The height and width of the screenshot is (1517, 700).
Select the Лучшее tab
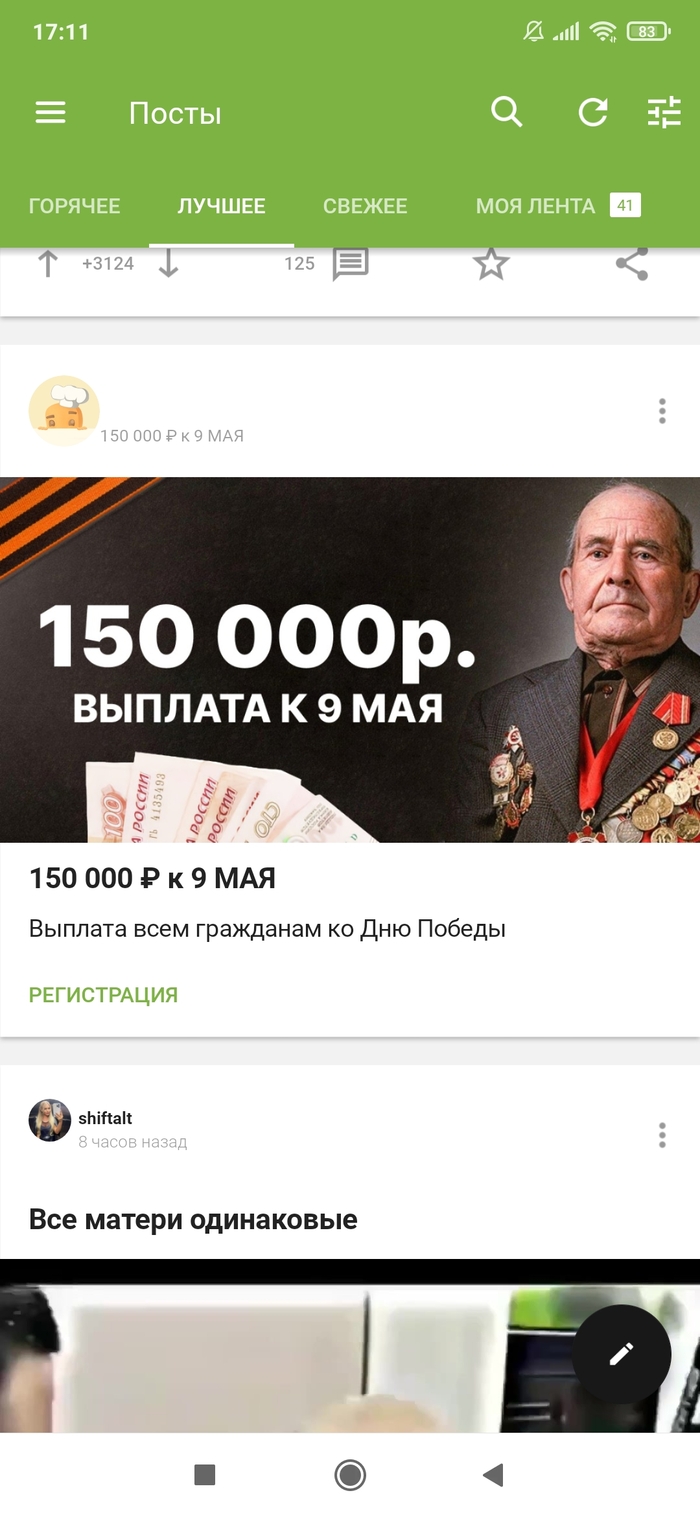click(x=221, y=206)
